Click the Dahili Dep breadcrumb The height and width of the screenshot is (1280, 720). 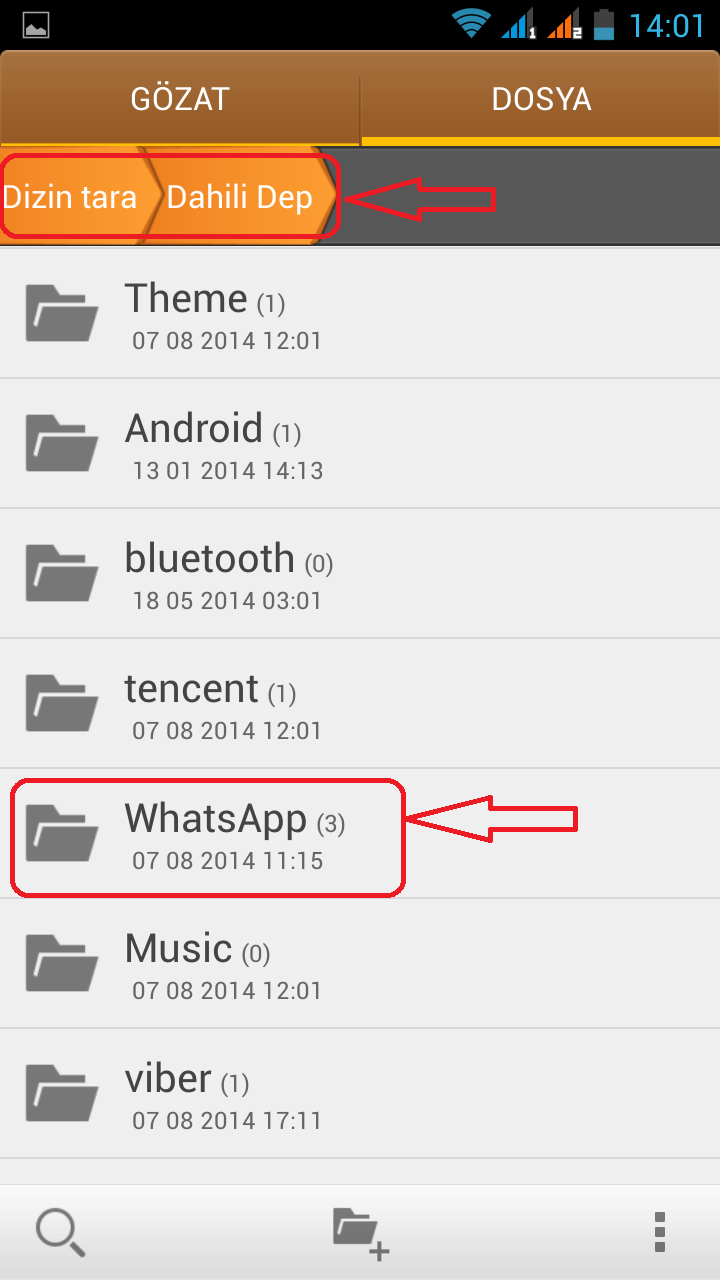240,197
